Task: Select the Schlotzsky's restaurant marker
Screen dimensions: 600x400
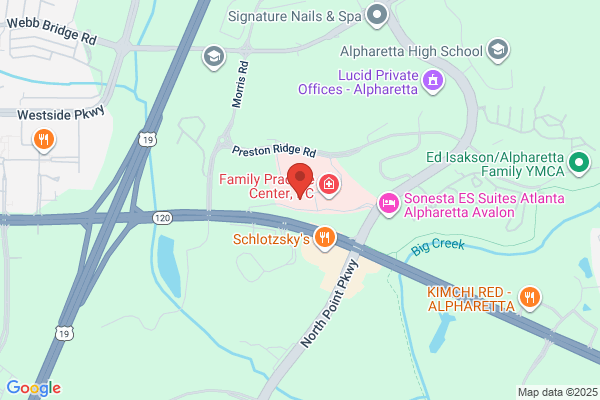Action: coord(324,238)
